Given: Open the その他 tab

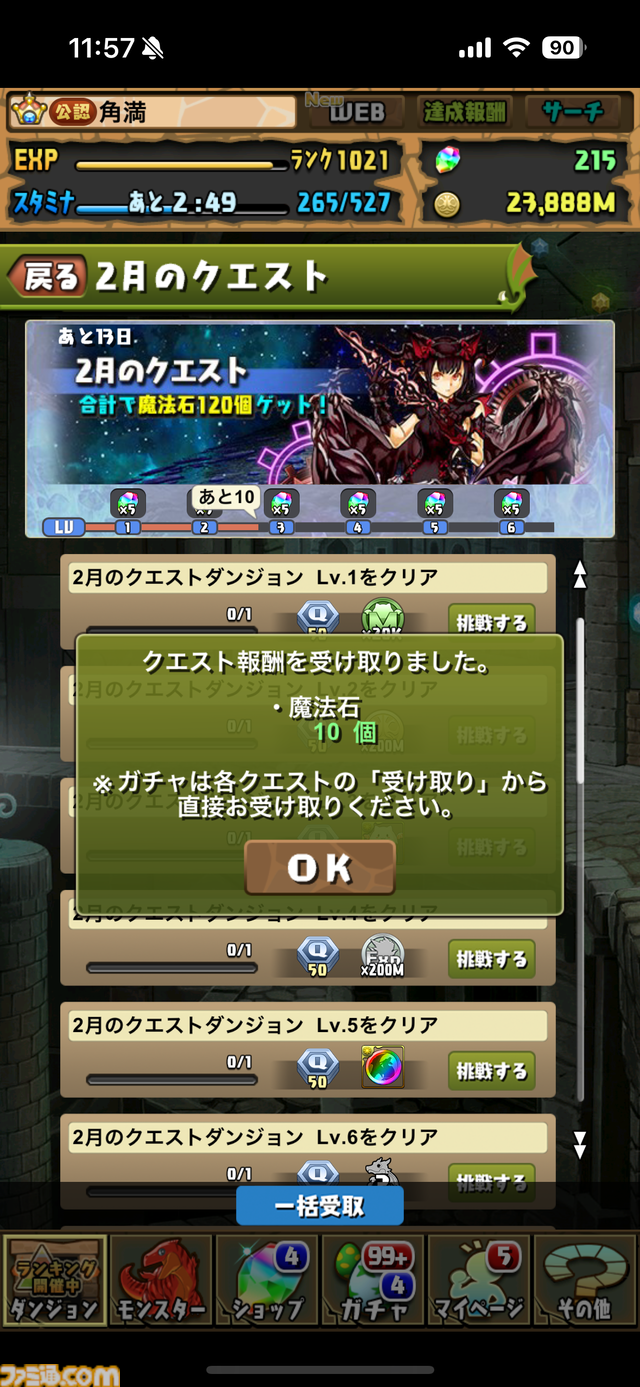Looking at the screenshot, I should click(585, 1281).
